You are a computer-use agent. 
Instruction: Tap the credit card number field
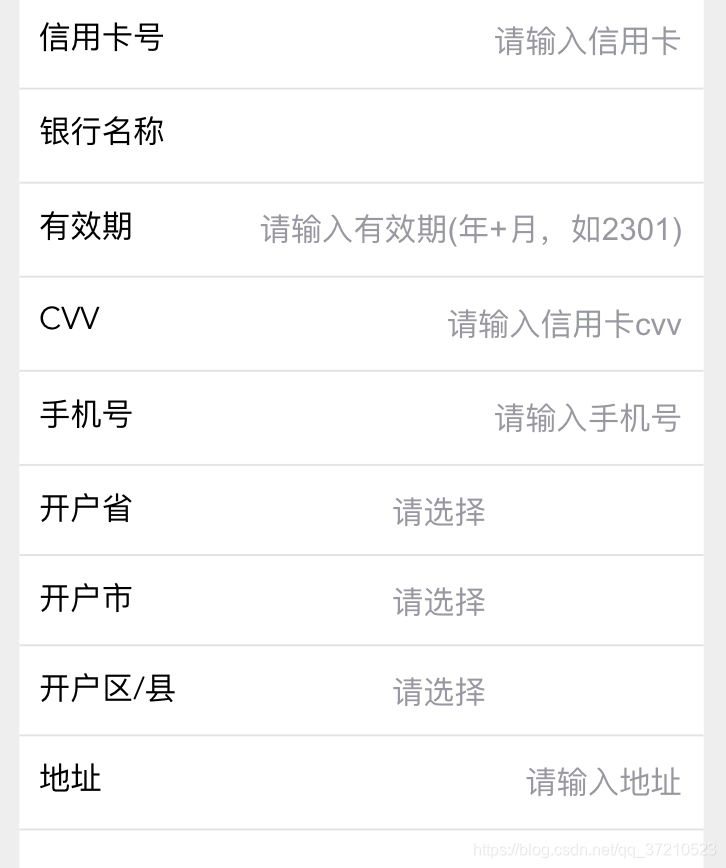(x=586, y=41)
